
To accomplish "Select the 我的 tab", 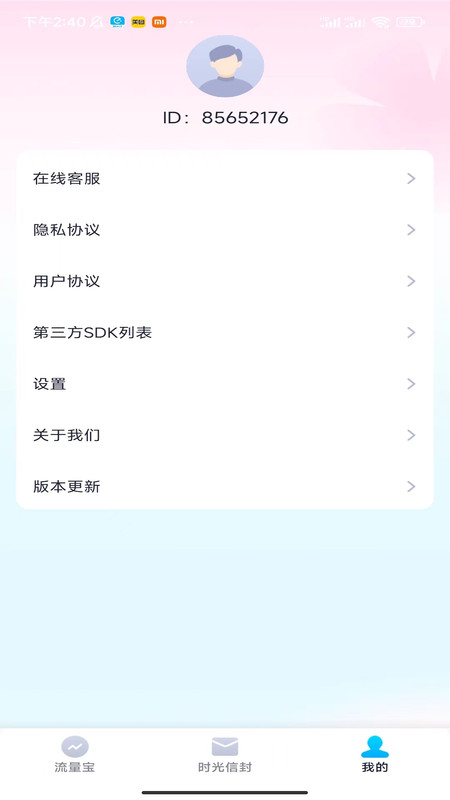I will [375, 754].
